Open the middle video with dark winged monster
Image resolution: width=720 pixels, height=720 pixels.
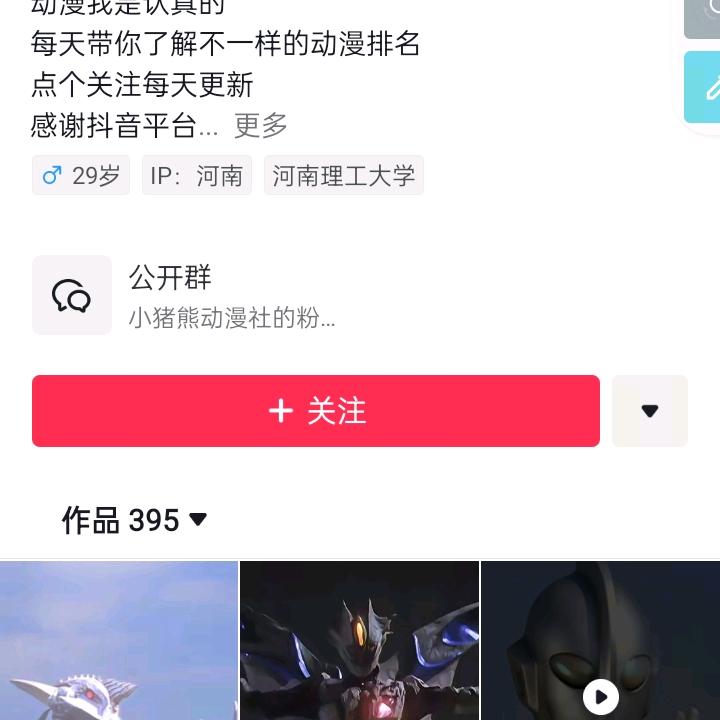click(x=359, y=640)
